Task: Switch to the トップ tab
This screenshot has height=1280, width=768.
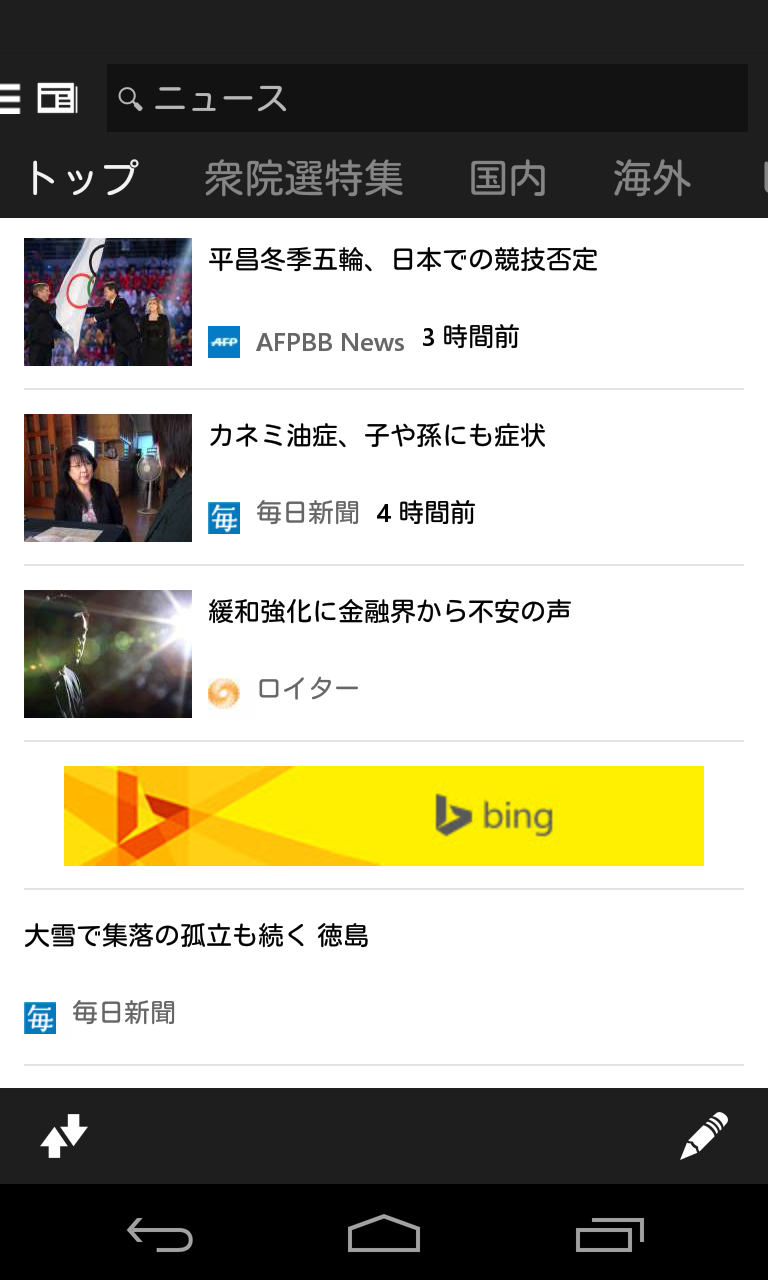Action: pos(82,179)
